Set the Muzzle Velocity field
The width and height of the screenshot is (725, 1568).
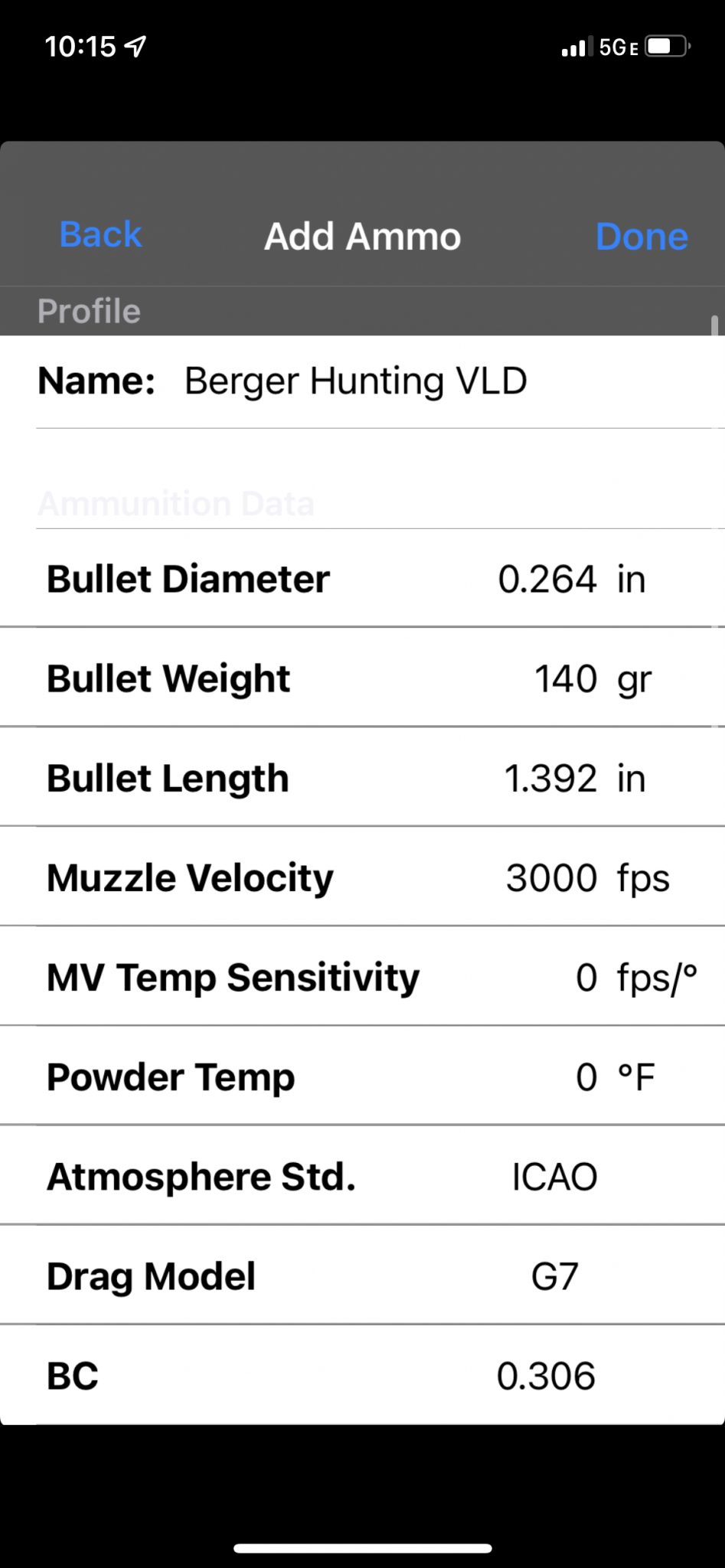[551, 878]
